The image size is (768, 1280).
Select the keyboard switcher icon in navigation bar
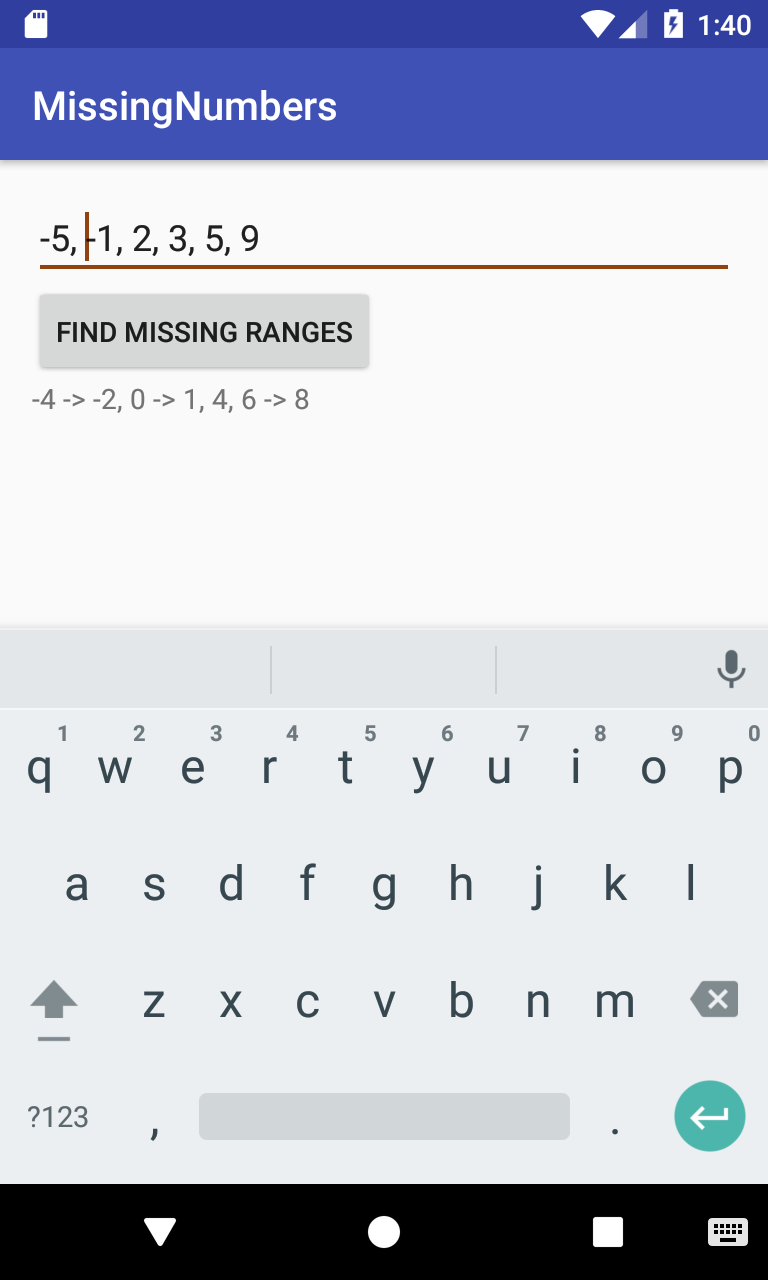click(x=729, y=1232)
